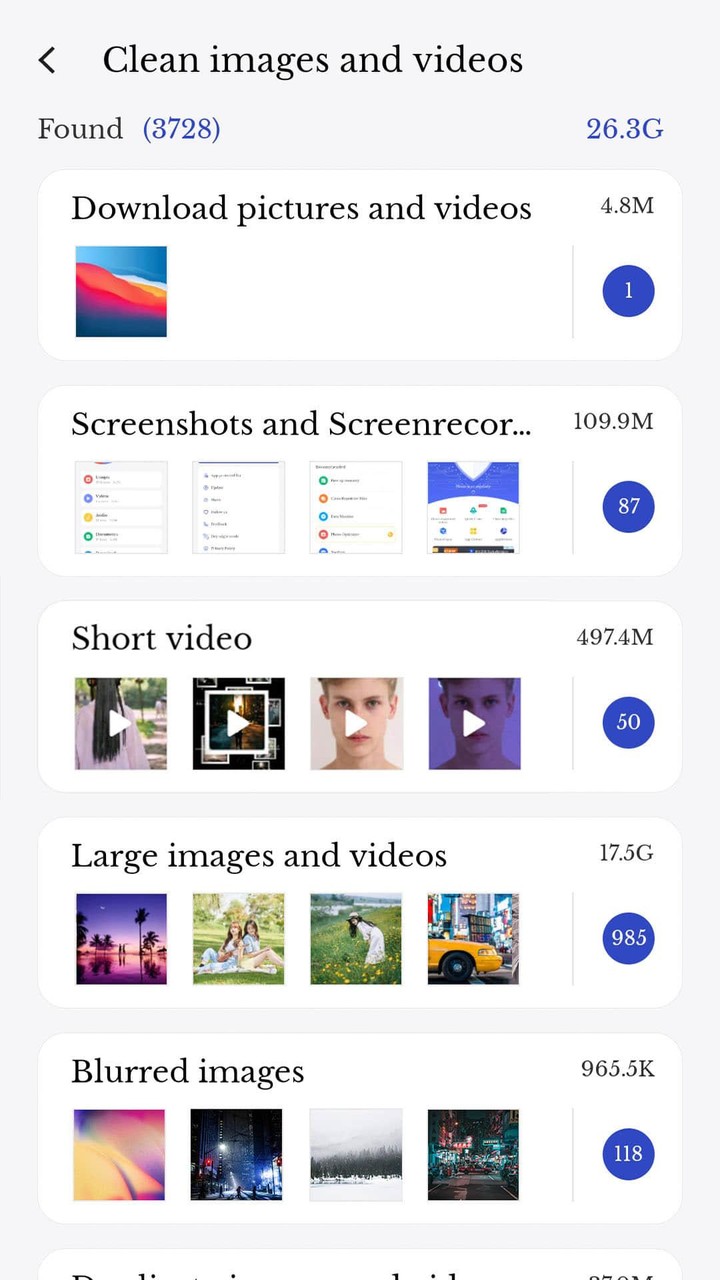Screen dimensions: 720x1280
Task: Open the Short video category
Action: pyautogui.click(x=360, y=697)
